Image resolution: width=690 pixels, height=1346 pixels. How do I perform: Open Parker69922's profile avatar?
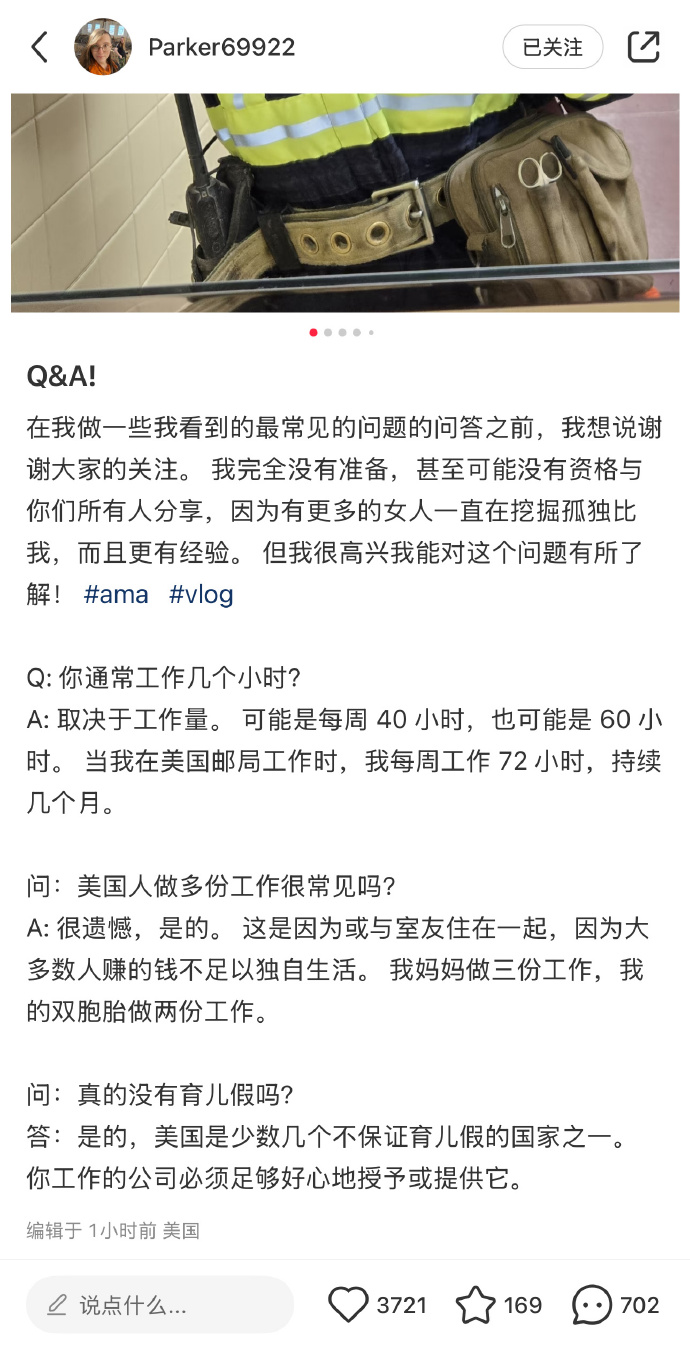point(103,47)
